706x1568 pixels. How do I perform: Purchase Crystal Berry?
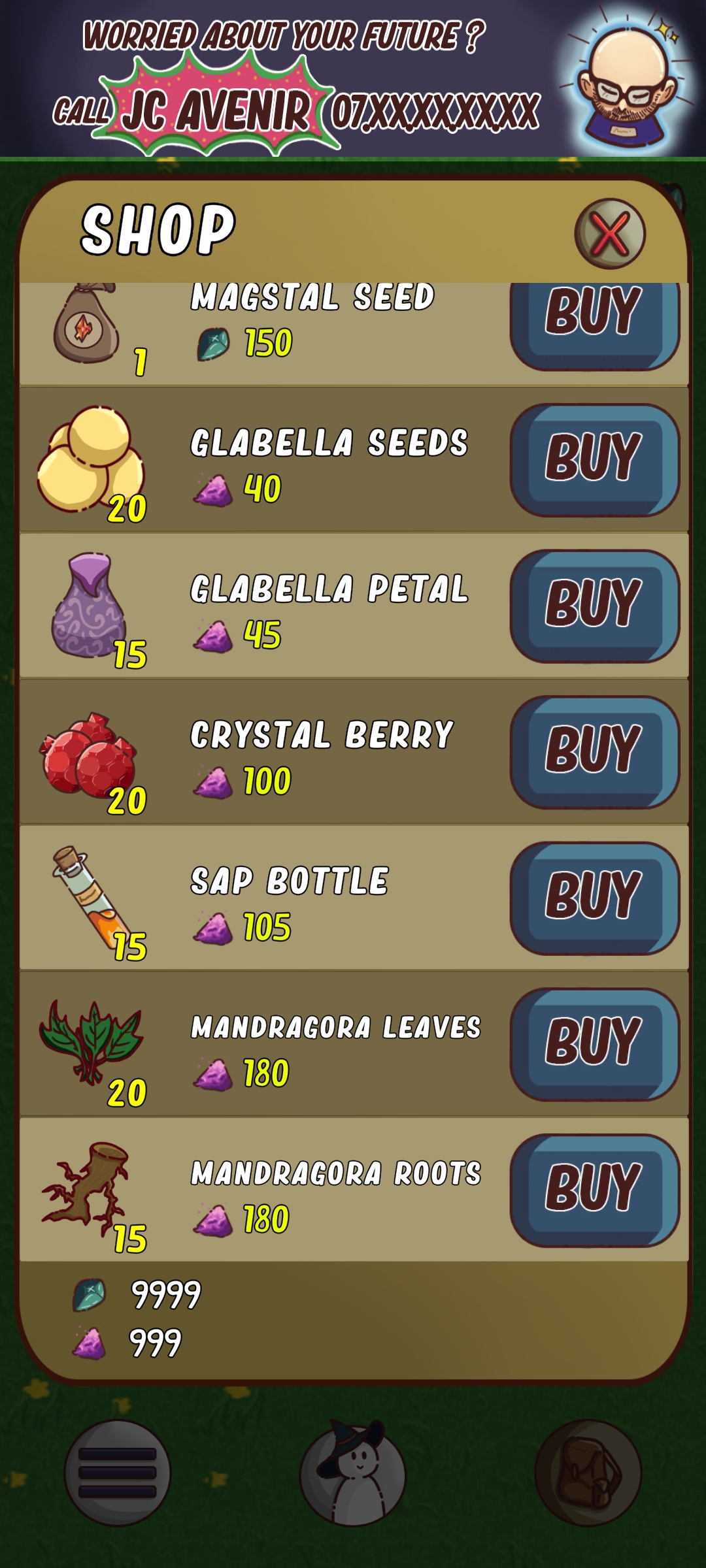[594, 751]
